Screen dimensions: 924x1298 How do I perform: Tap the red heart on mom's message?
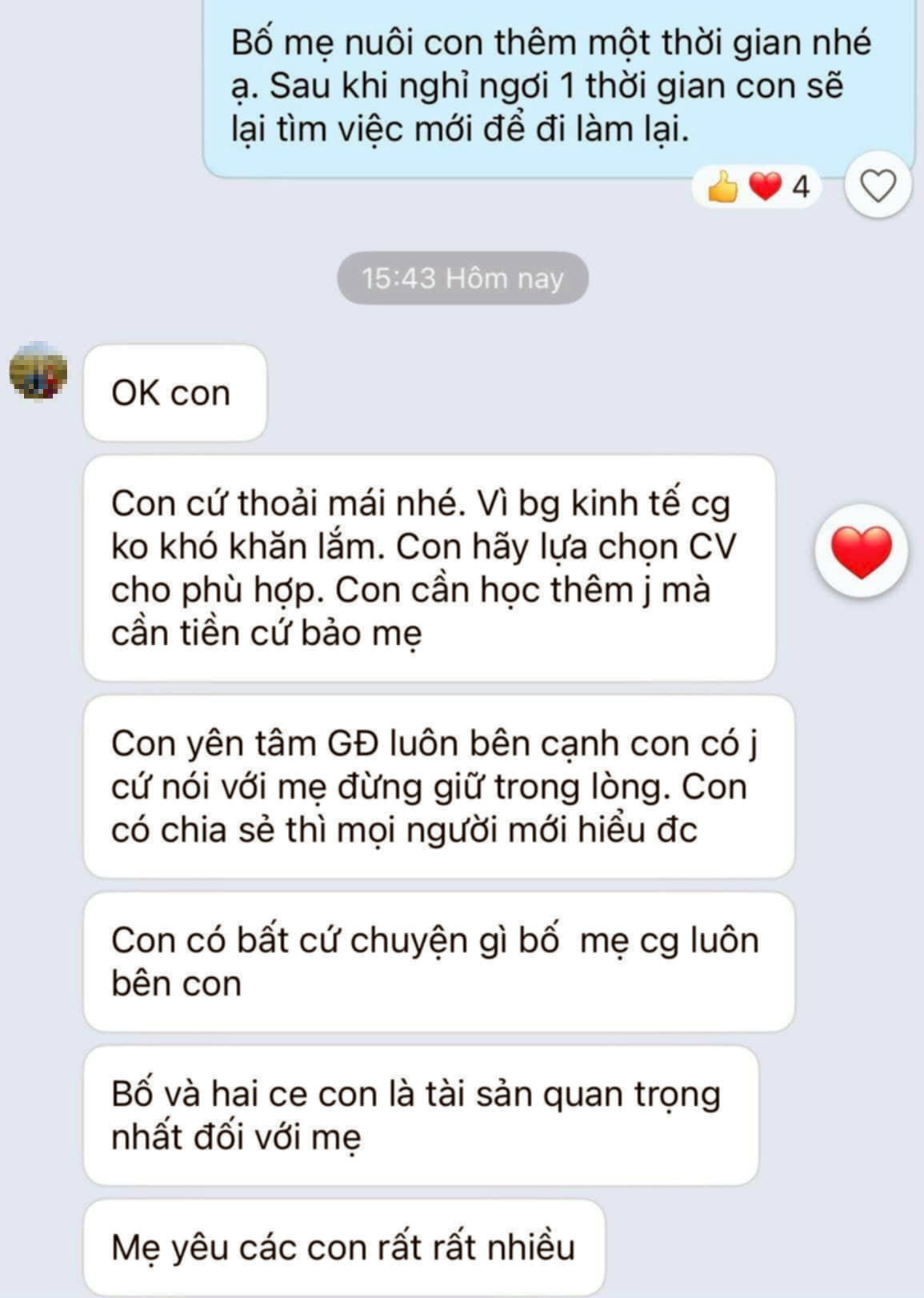861,551
